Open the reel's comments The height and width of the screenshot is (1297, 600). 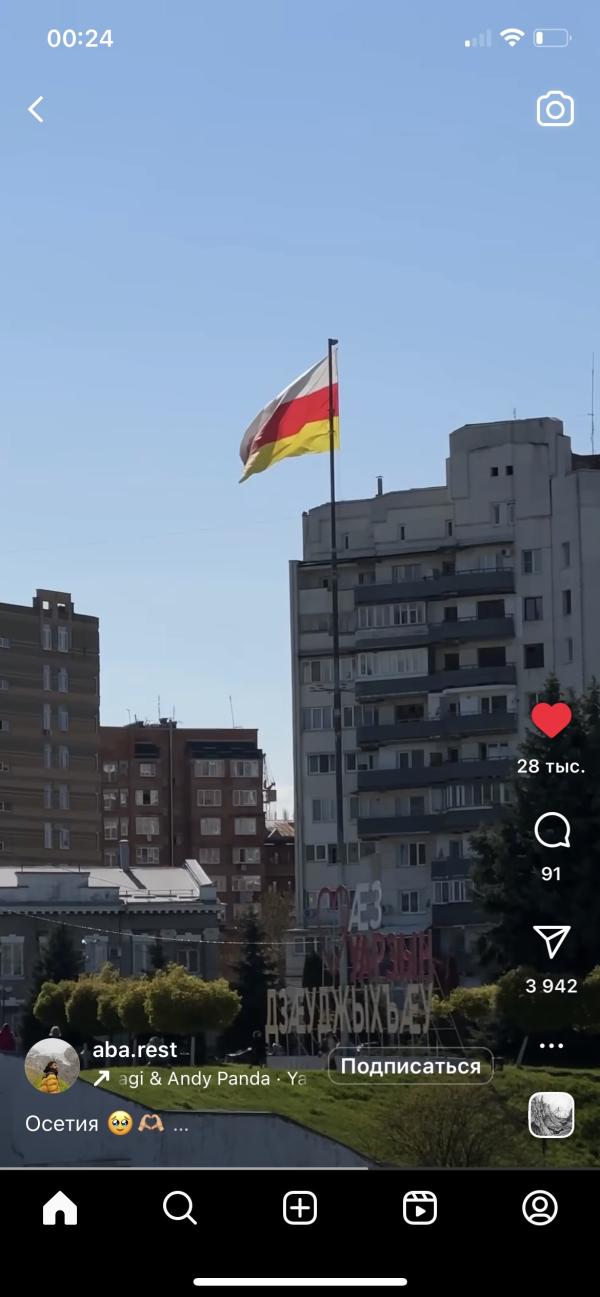[552, 830]
